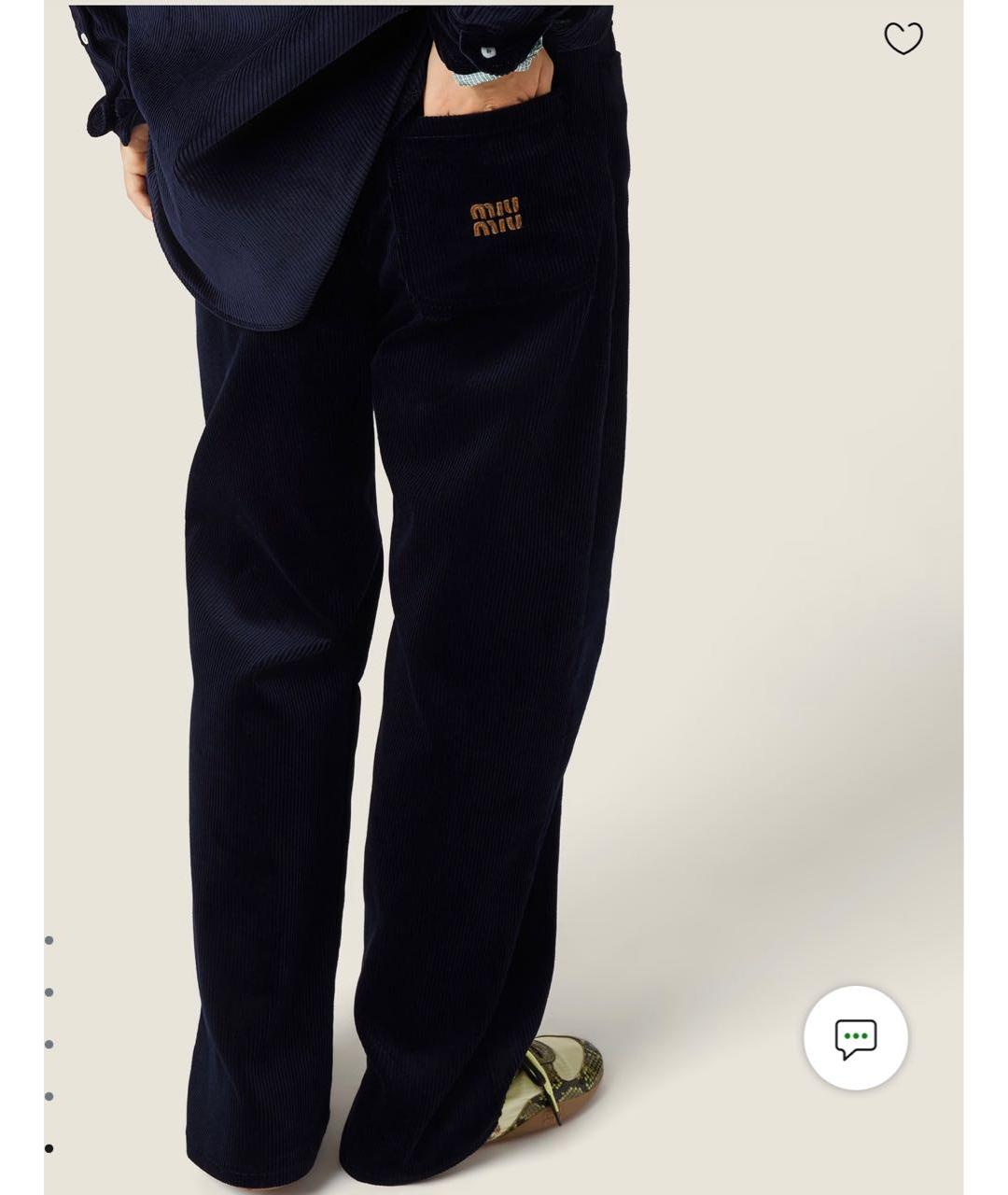The image size is (1008, 1195).
Task: Add the corduroy pants to the wishlist
Action: (x=903, y=38)
